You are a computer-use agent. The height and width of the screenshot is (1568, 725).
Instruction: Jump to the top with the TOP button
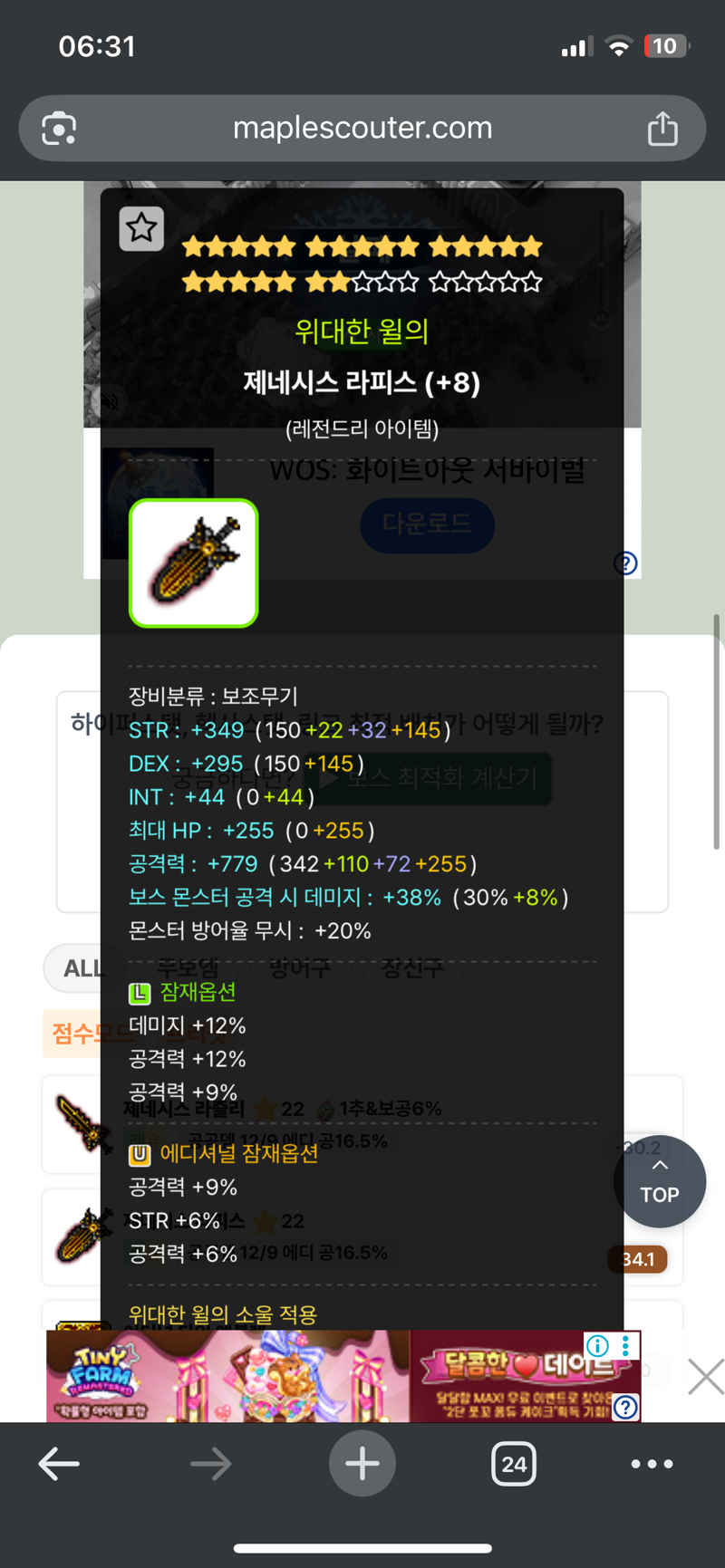tap(659, 1181)
